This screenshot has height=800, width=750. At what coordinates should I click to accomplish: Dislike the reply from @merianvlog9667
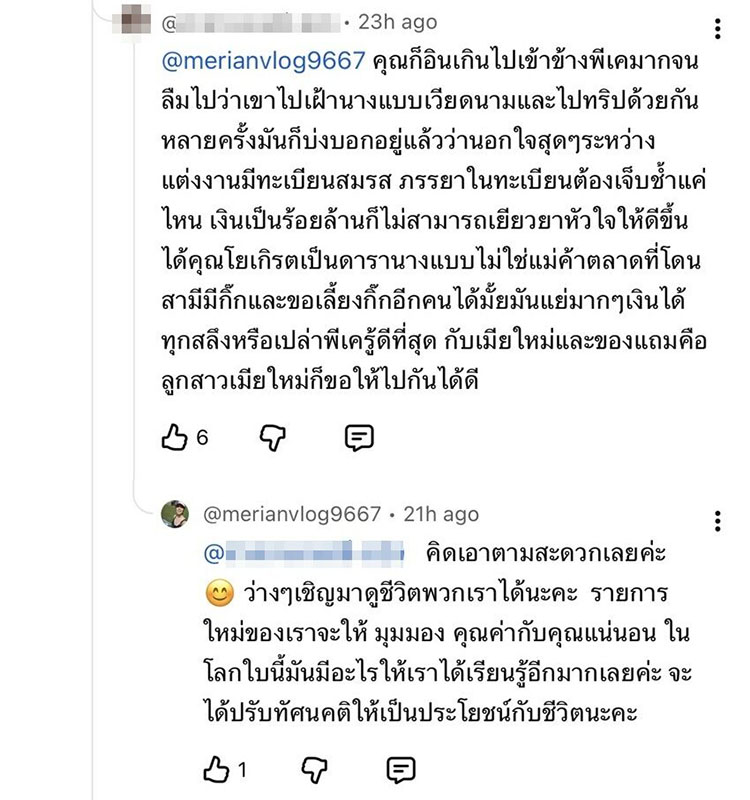click(x=314, y=770)
